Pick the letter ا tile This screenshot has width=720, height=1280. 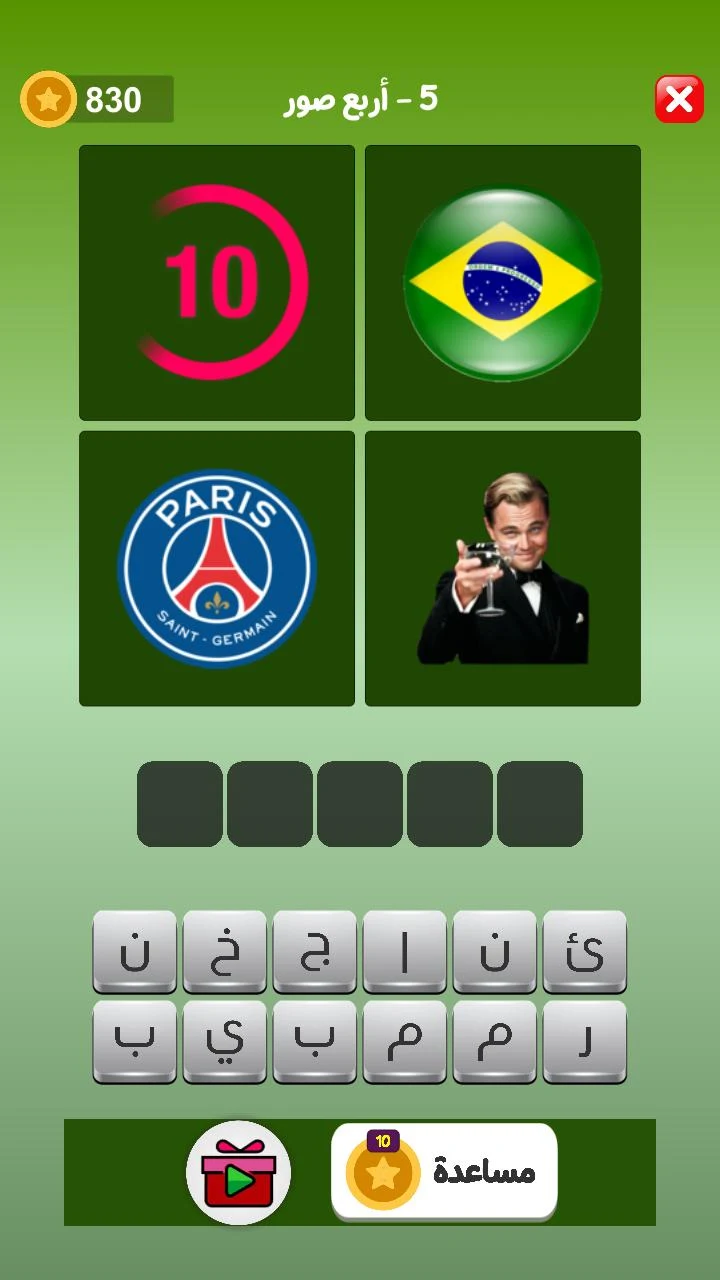click(405, 952)
